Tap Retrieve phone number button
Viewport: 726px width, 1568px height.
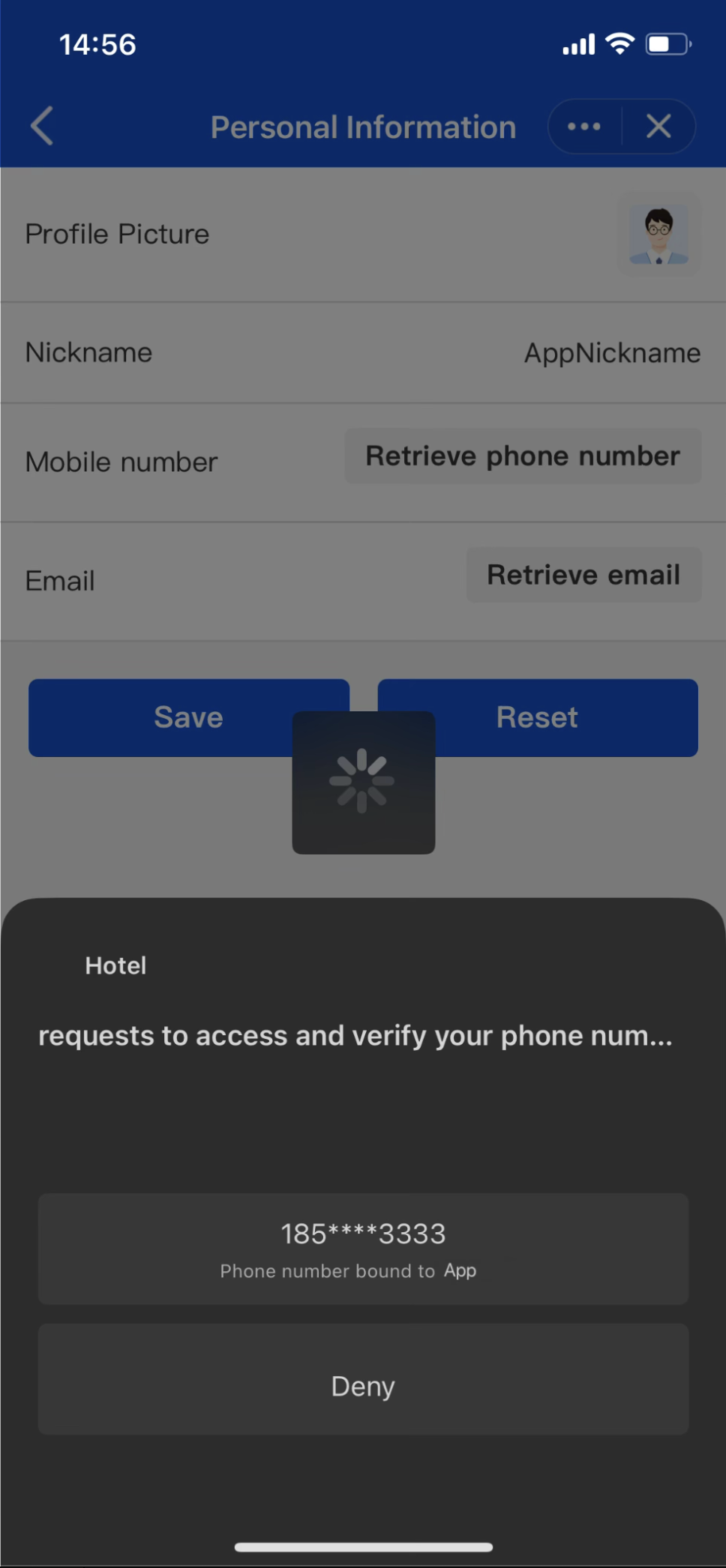(x=523, y=456)
